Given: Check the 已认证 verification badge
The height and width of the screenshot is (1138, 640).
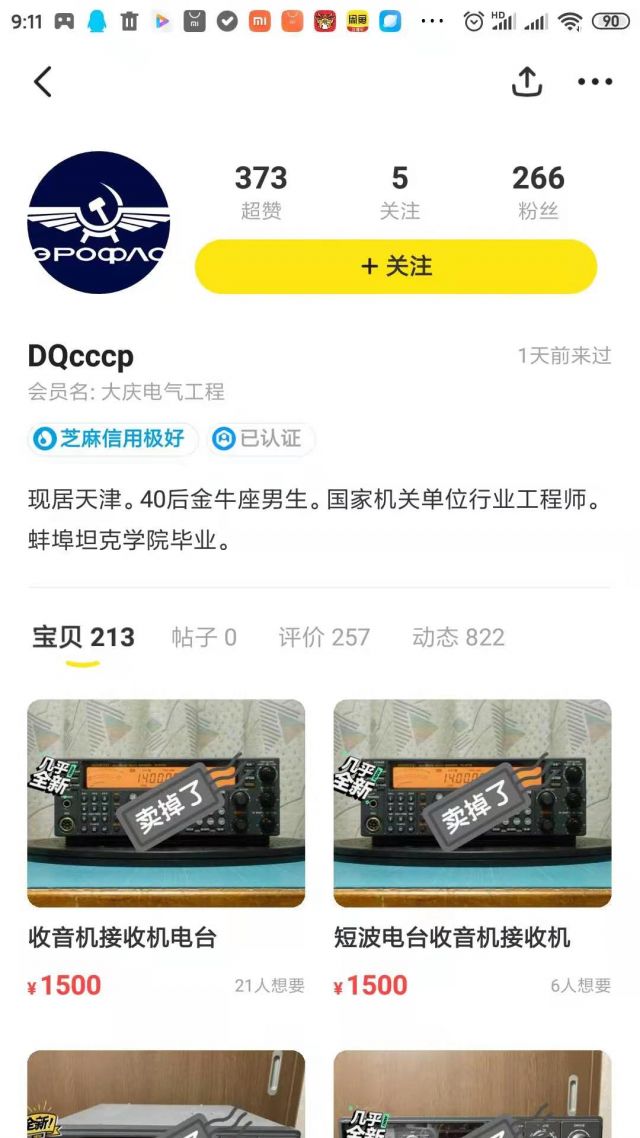Looking at the screenshot, I should coord(259,438).
